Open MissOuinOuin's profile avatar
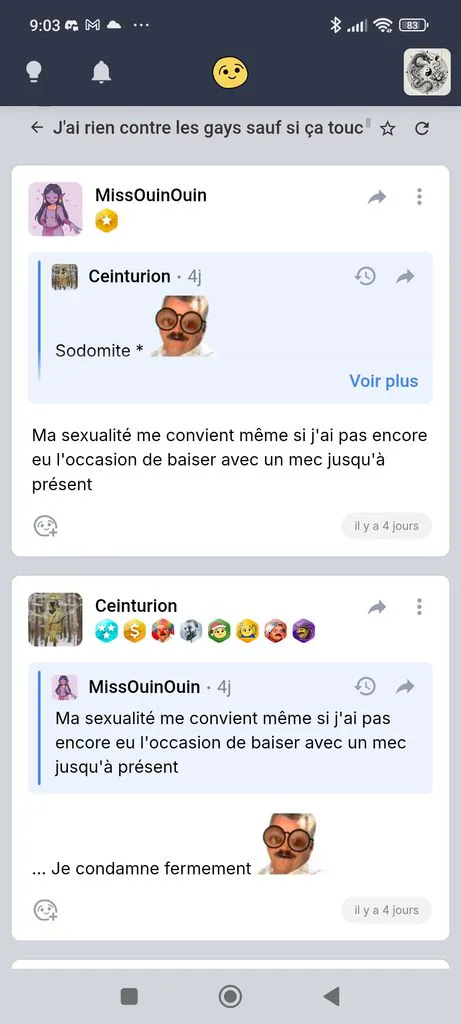461x1024 pixels. (55, 209)
